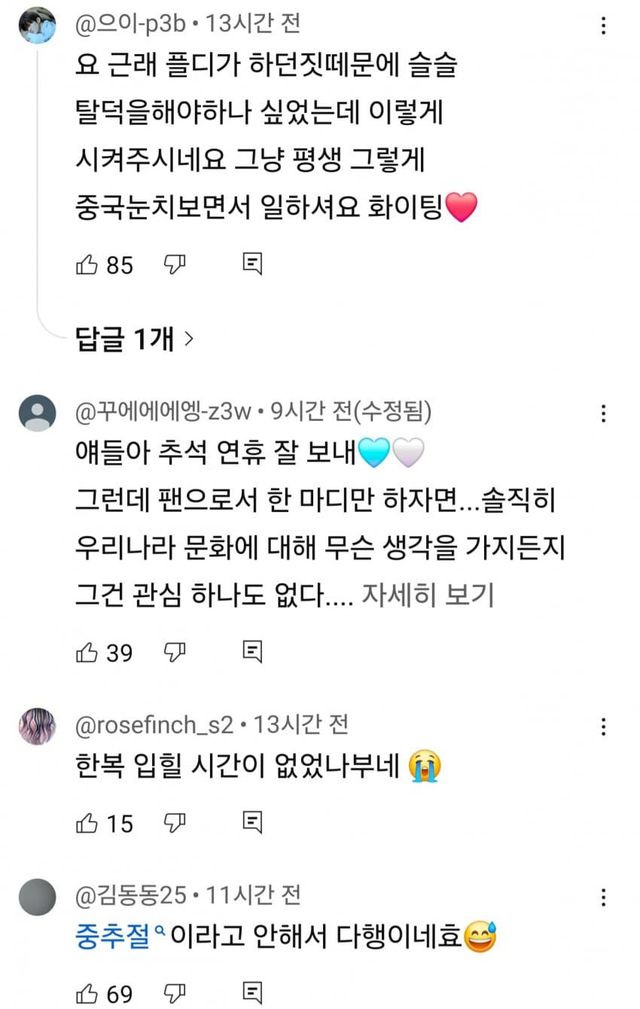
Task: Expand 답글 1개 replies
Action: click(x=134, y=340)
